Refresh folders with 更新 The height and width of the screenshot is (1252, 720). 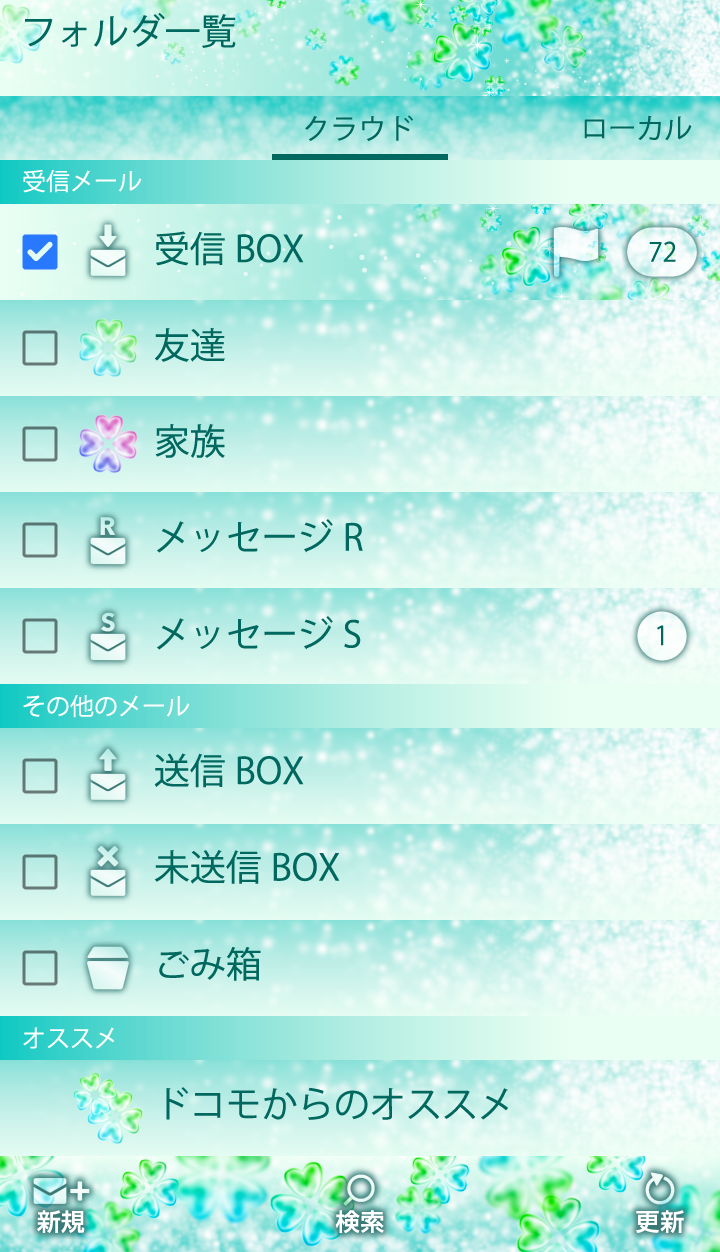(x=659, y=1204)
